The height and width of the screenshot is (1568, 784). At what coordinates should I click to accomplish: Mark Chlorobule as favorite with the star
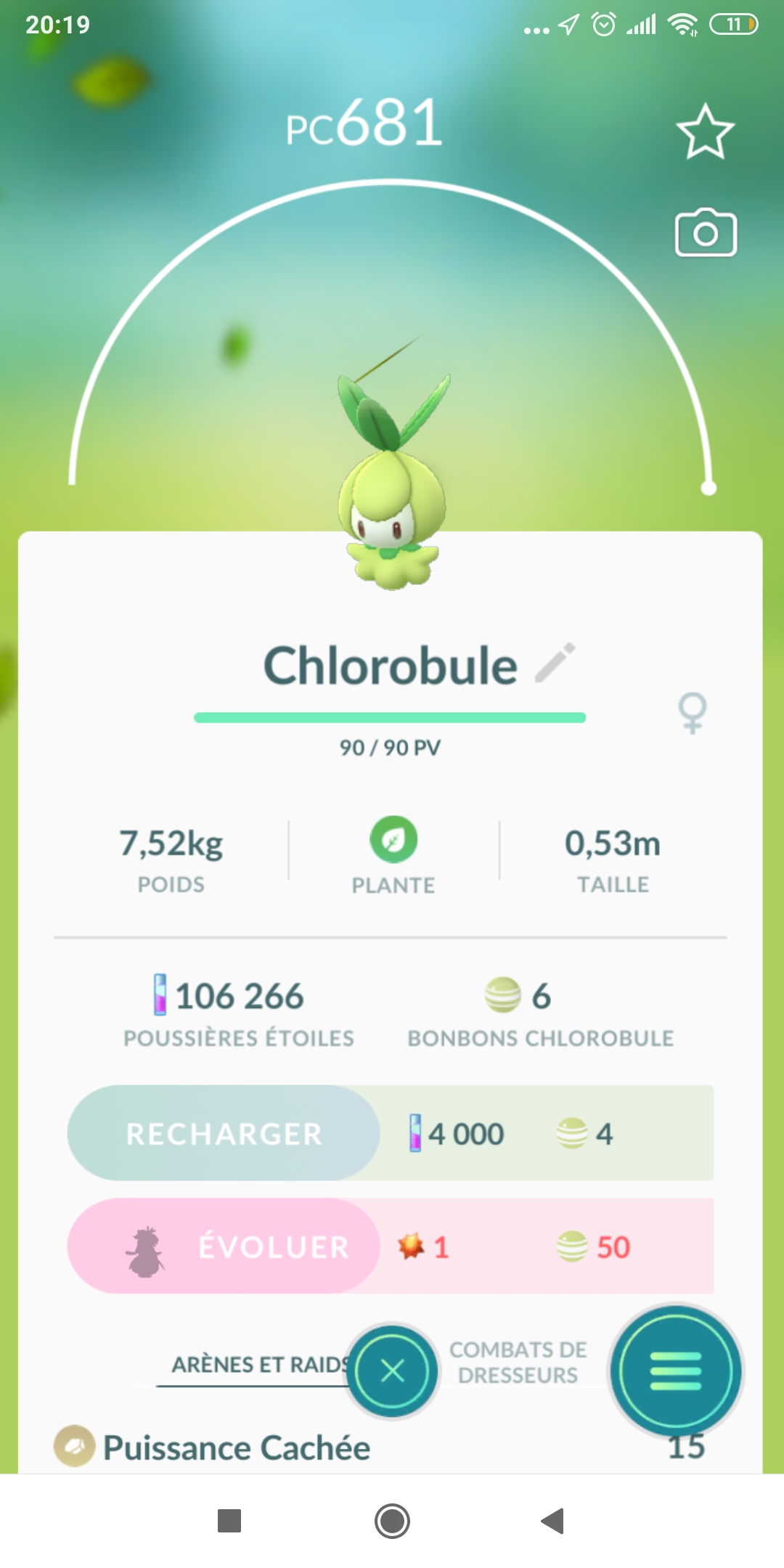point(705,132)
